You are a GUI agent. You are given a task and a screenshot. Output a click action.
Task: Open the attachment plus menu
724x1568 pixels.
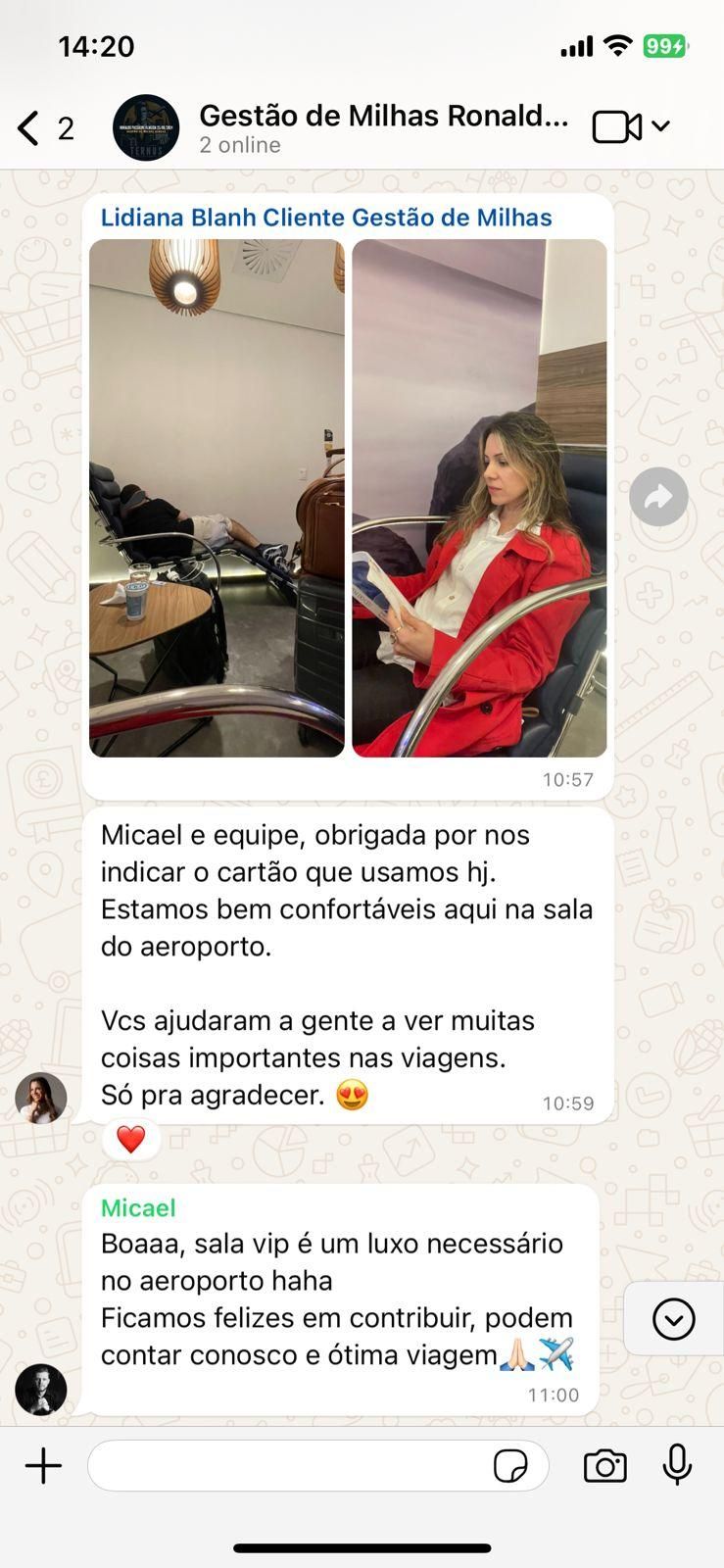coord(43,1466)
